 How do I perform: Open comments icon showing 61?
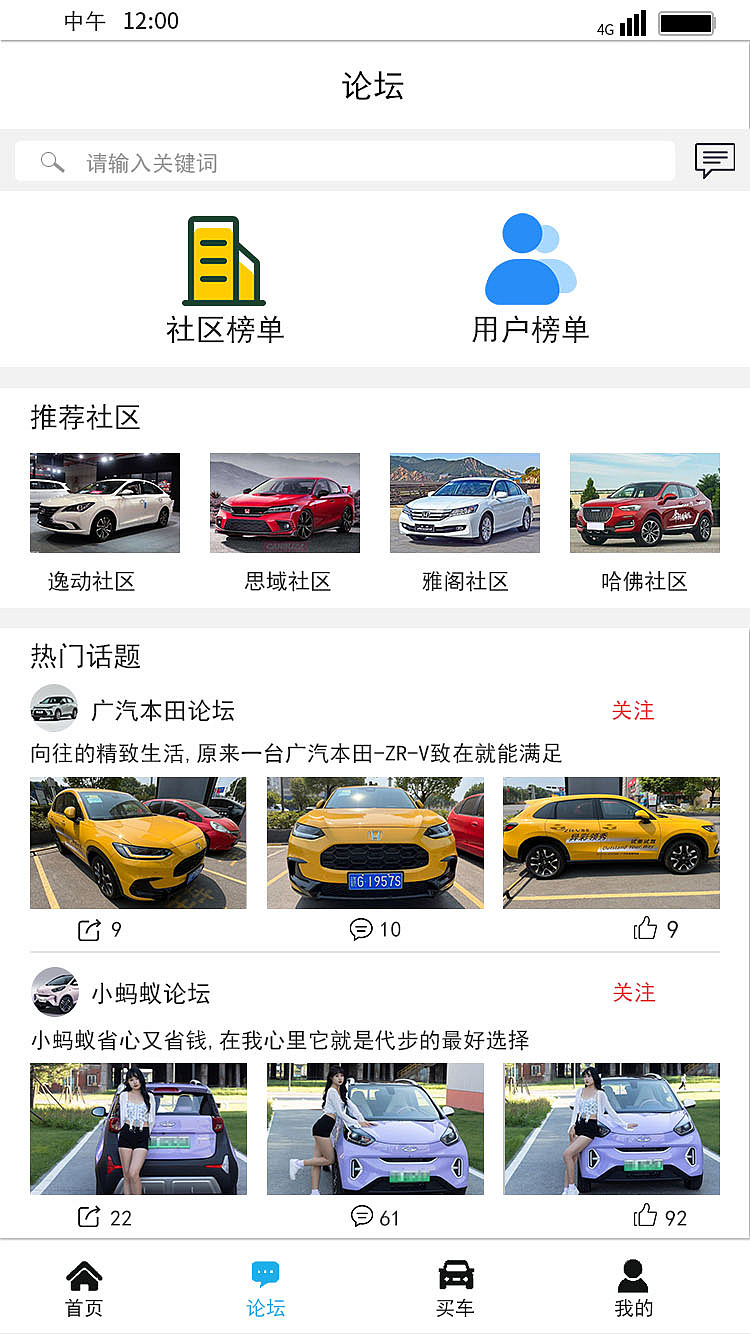pos(360,1218)
